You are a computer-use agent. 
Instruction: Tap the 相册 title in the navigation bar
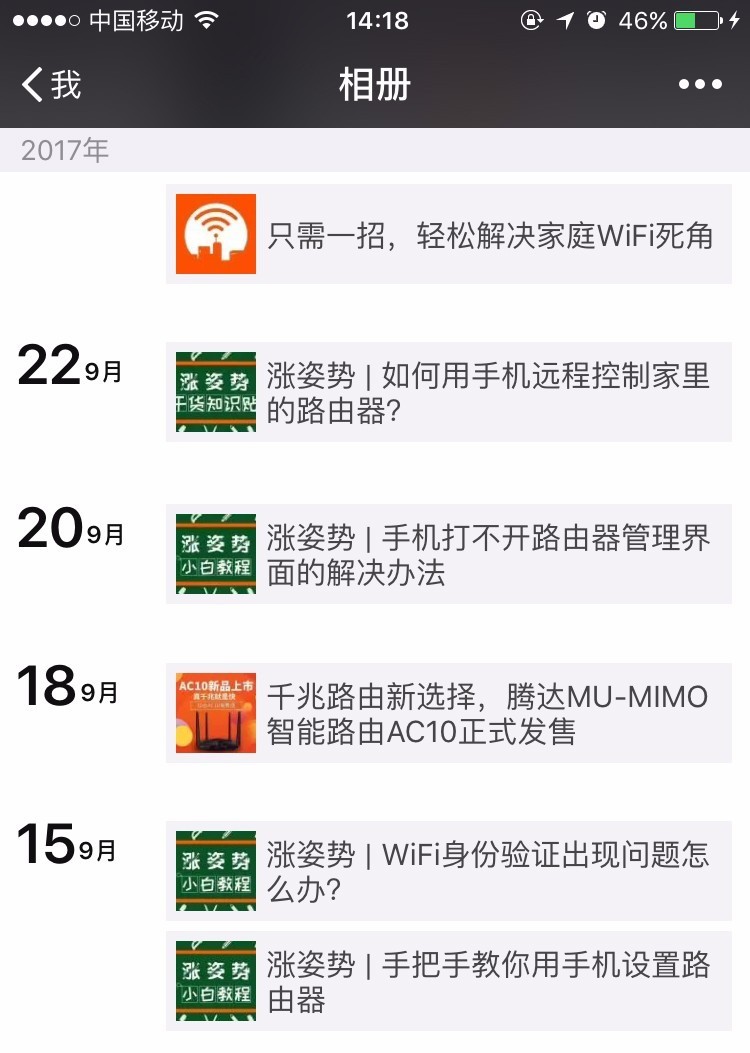coord(374,85)
